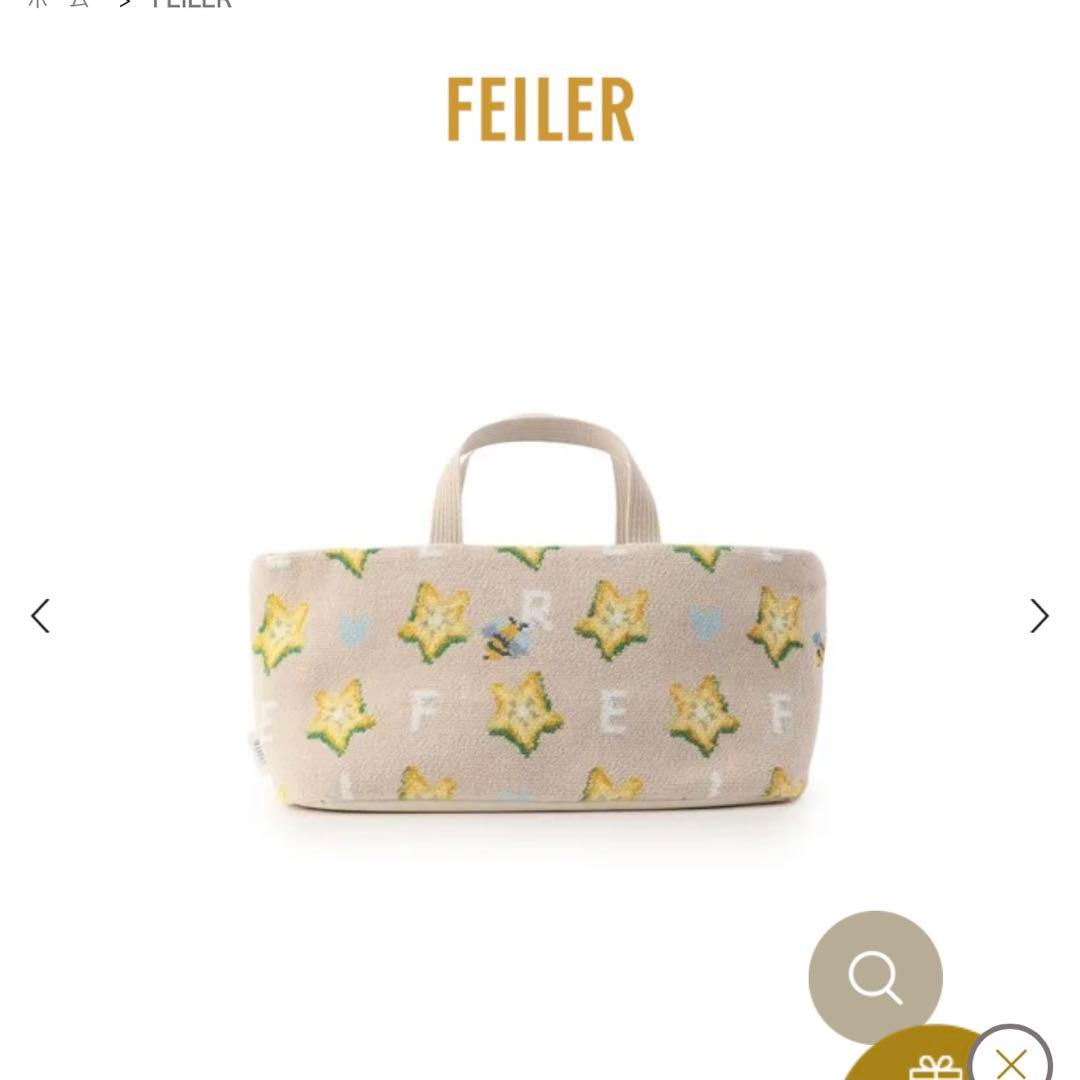Open the round search button
Image resolution: width=1080 pixels, height=1080 pixels.
coord(875,977)
